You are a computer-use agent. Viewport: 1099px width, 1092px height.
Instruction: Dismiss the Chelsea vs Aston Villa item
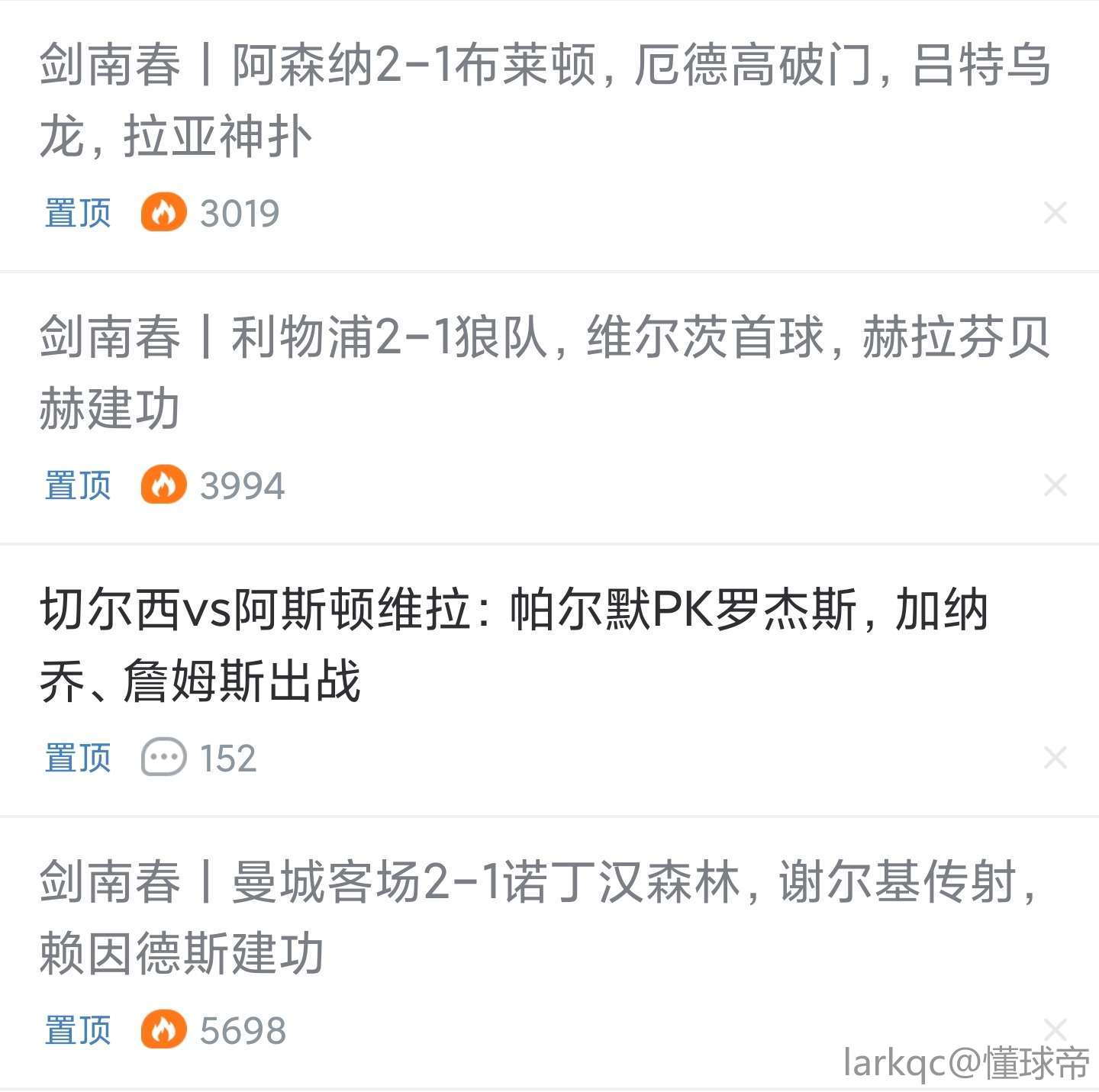pos(1055,758)
